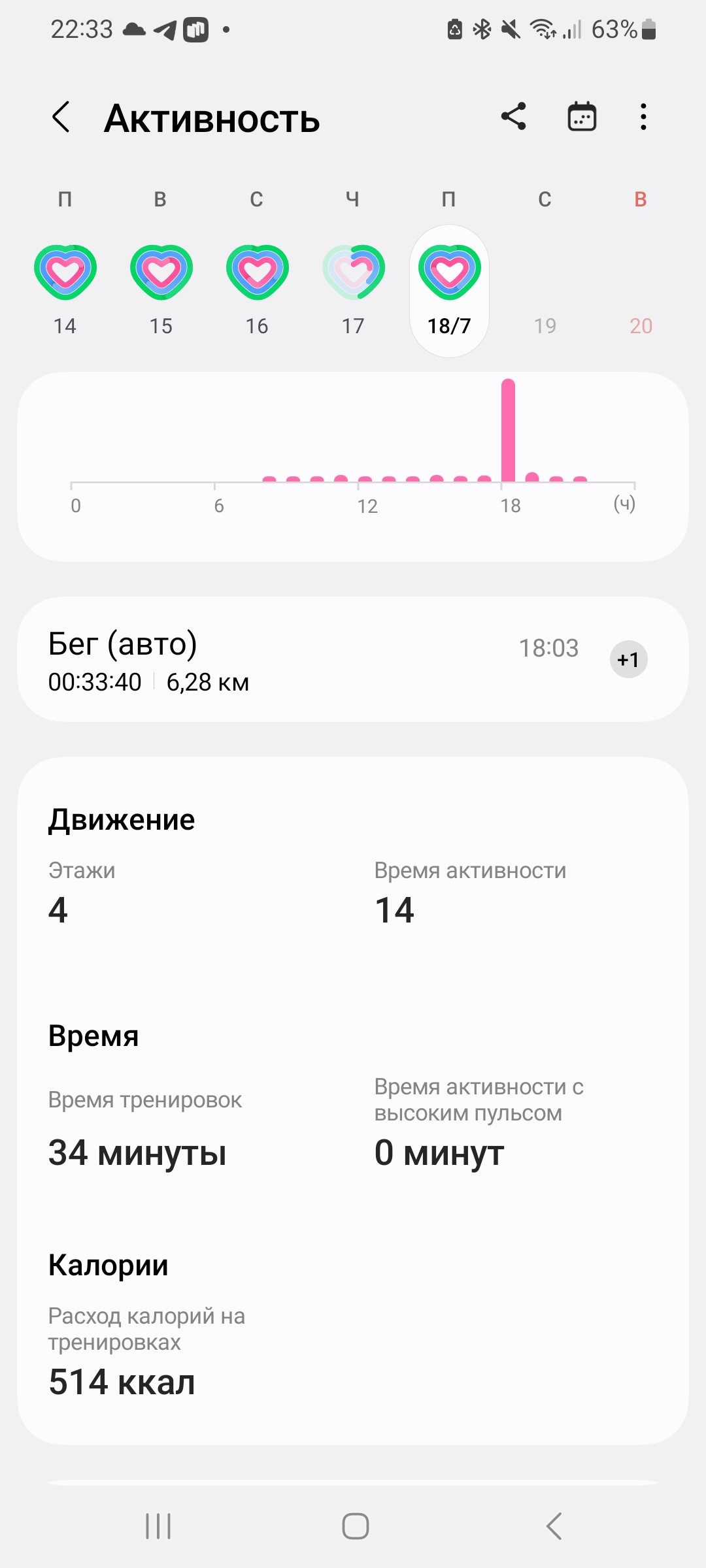Go to the home screen

click(355, 1526)
